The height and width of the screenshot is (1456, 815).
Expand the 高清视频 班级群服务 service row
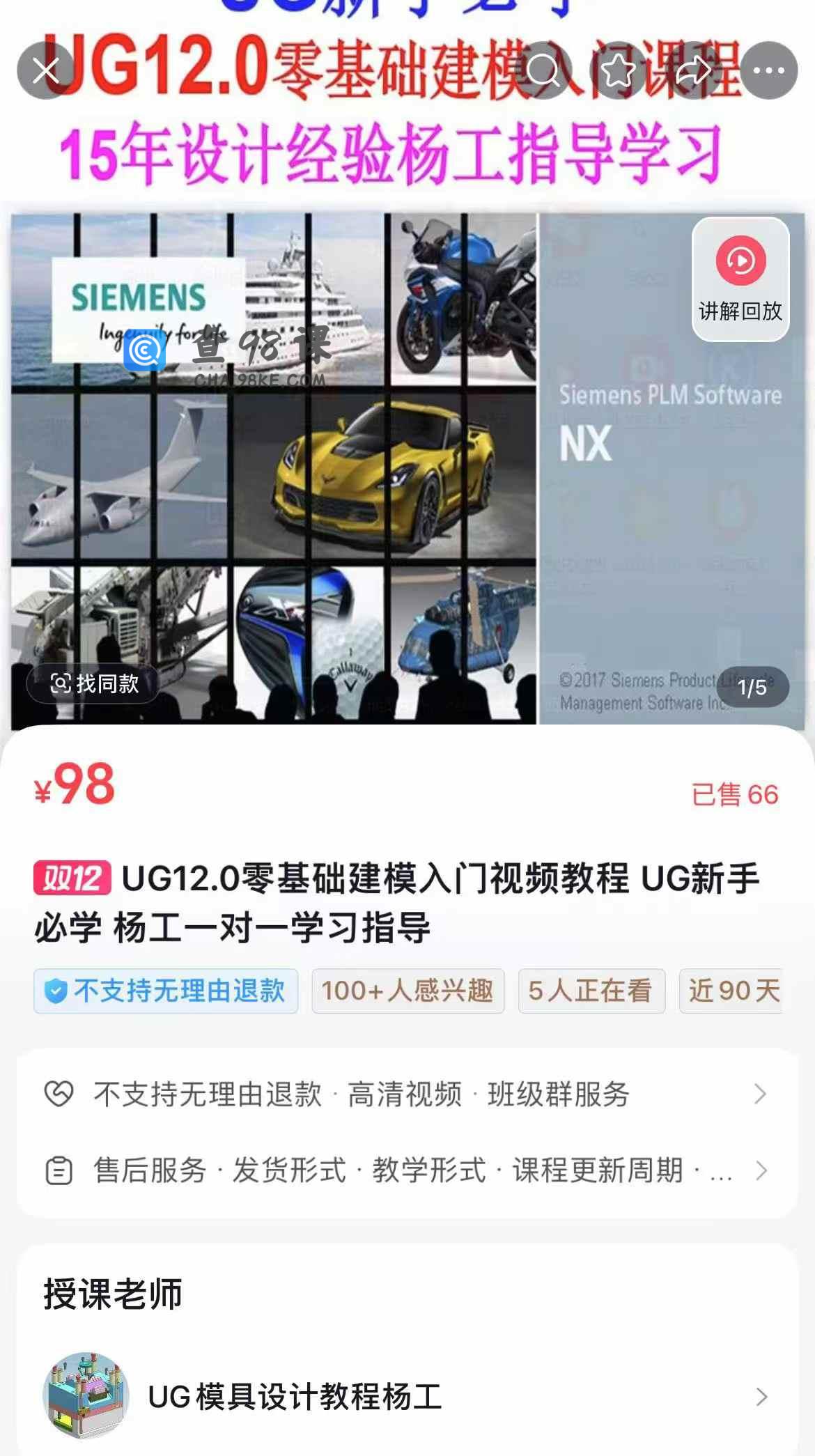[407, 1094]
